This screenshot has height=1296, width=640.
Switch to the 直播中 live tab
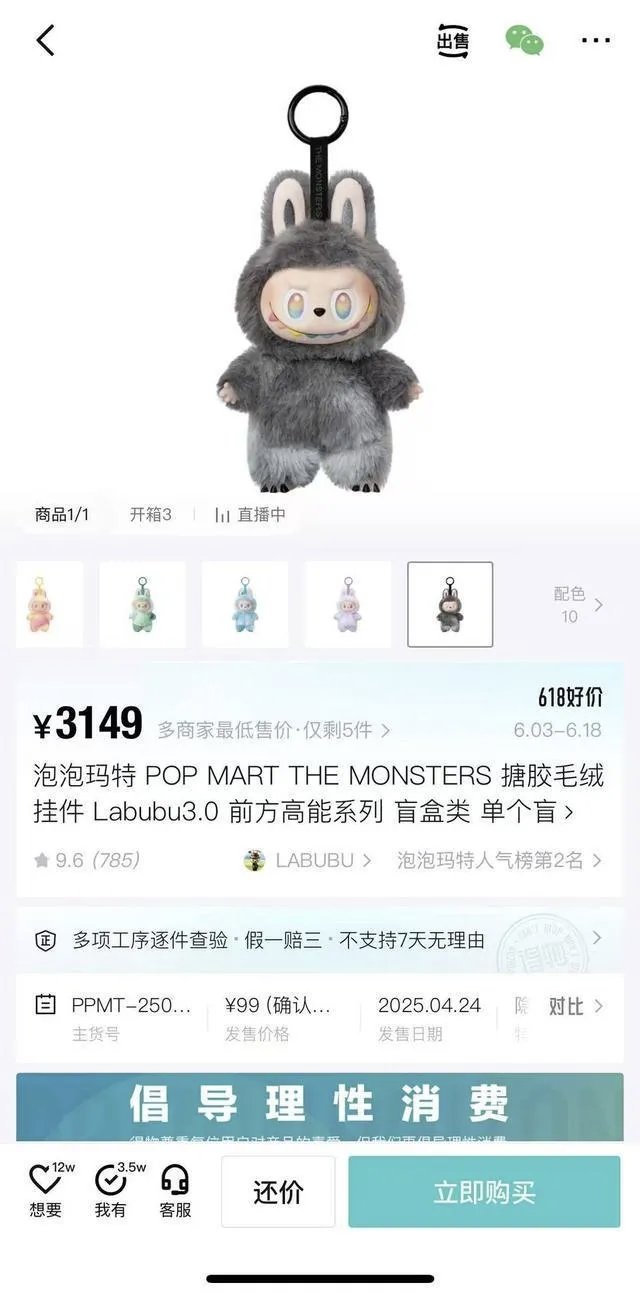[250, 515]
